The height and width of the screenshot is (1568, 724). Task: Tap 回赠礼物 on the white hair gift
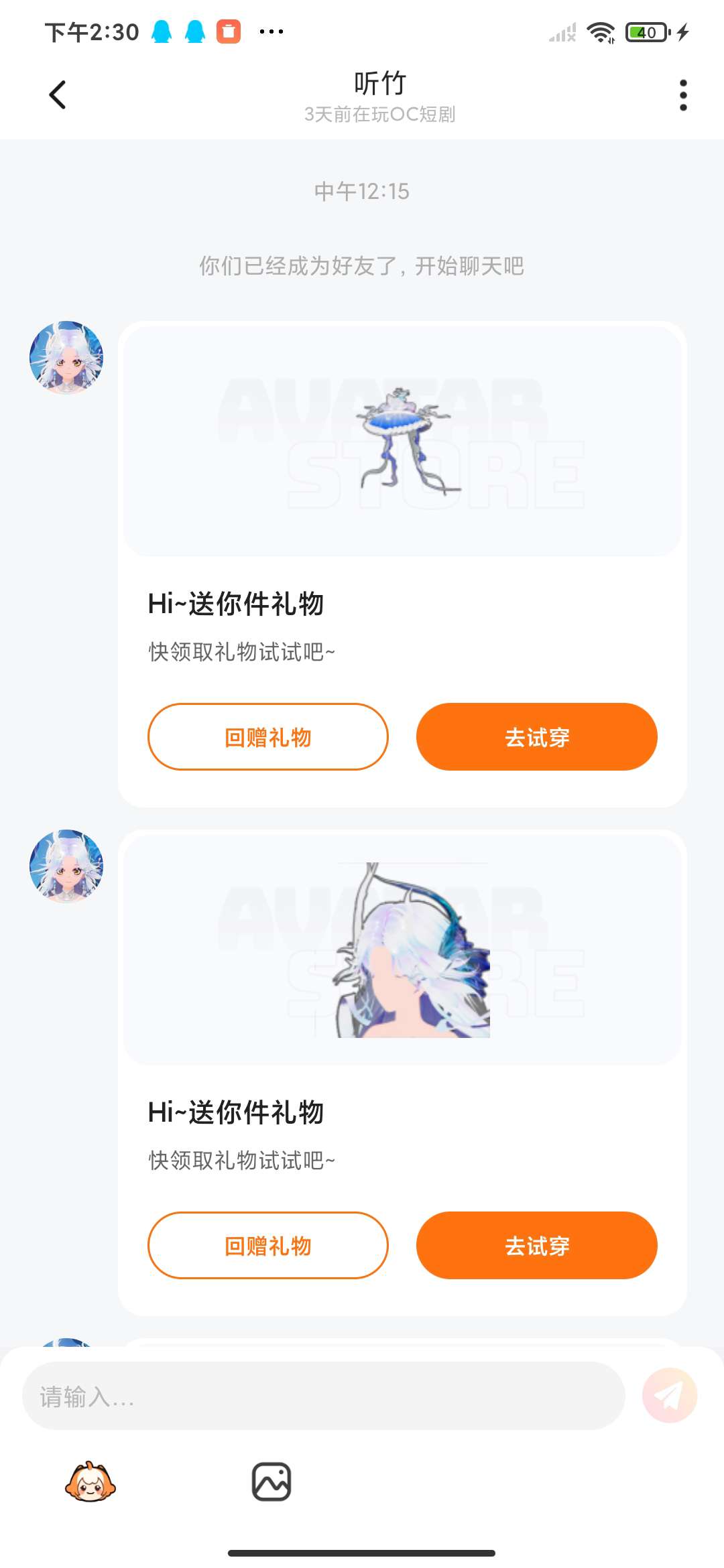click(x=267, y=1246)
